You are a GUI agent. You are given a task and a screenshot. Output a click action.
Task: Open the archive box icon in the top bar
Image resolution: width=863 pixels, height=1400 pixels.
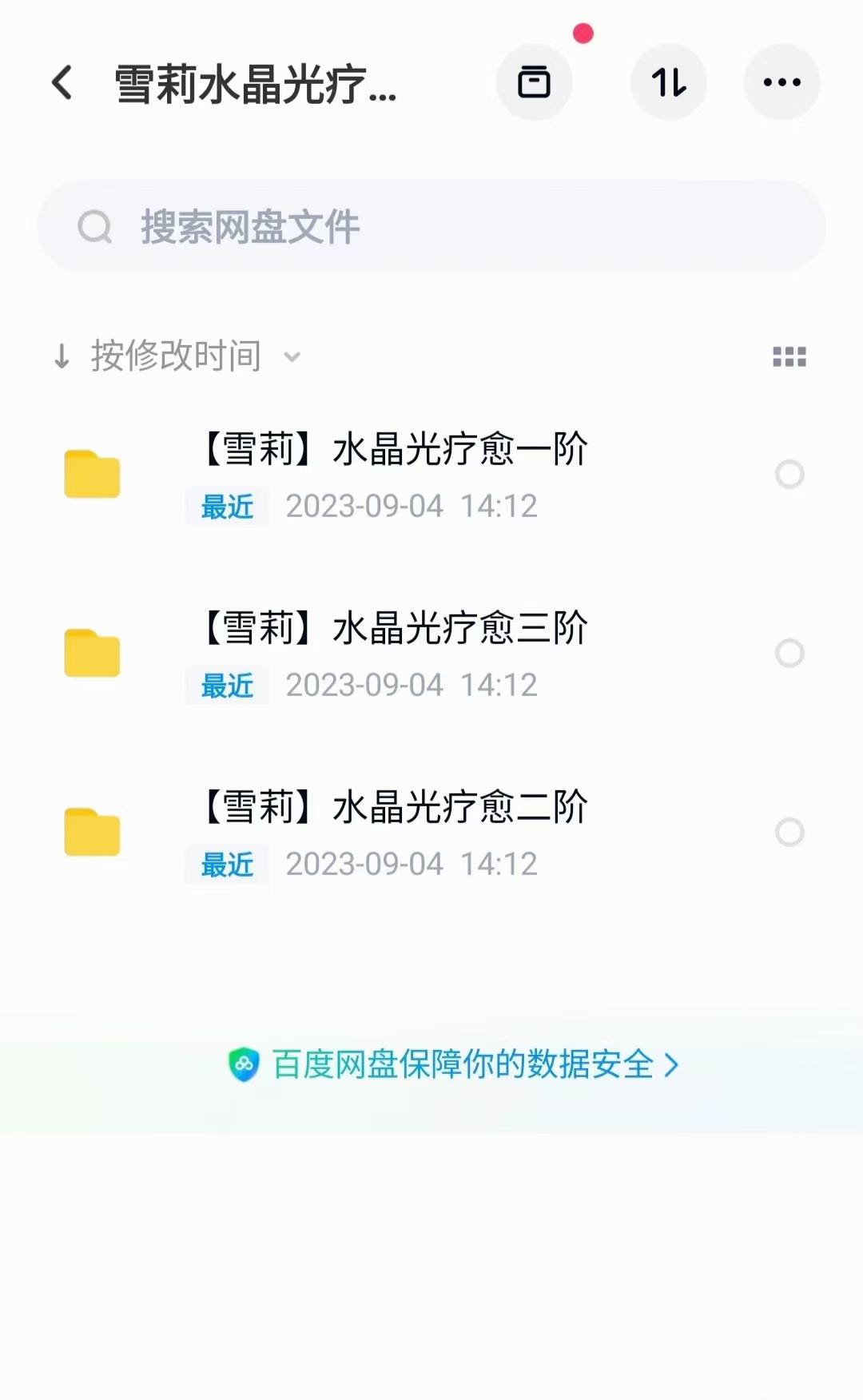(534, 82)
